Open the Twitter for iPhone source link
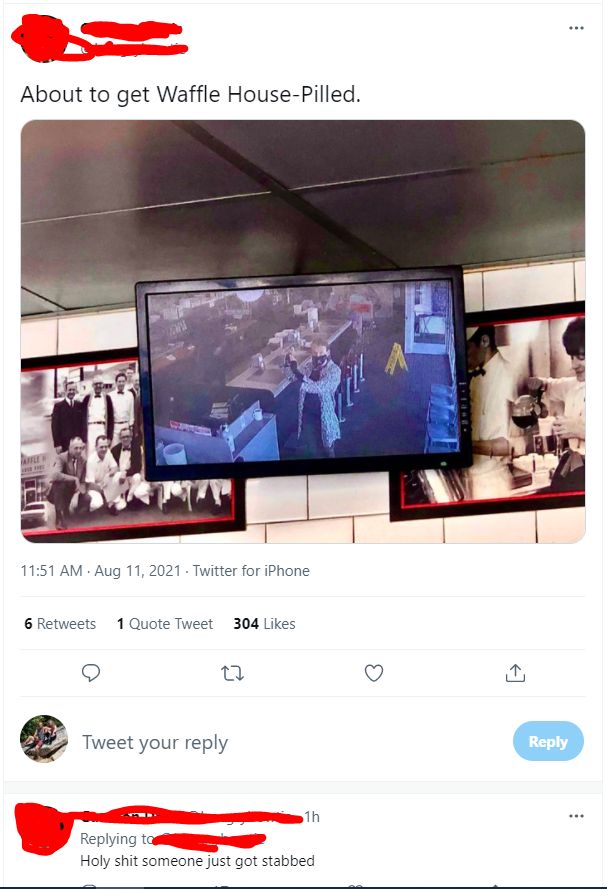 (x=251, y=571)
